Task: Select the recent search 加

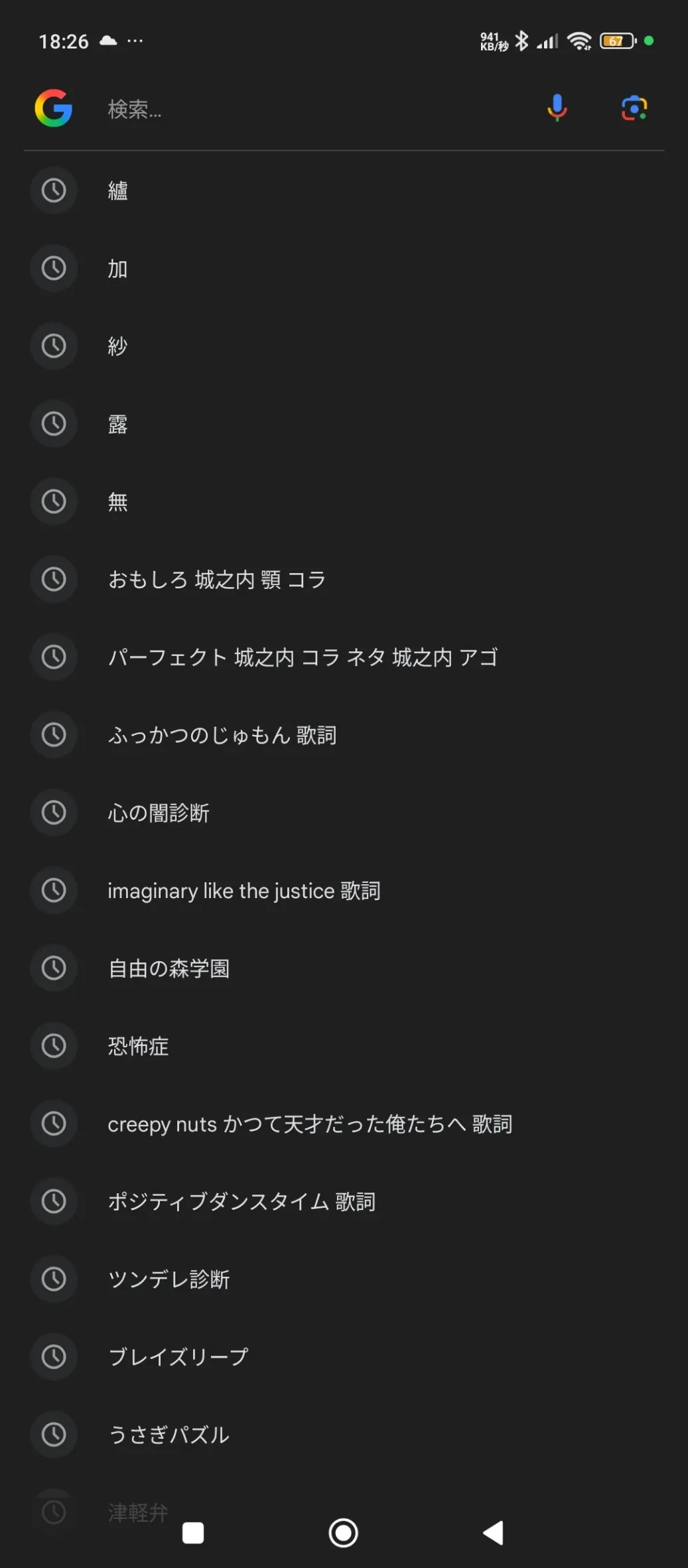Action: pyautogui.click(x=344, y=269)
